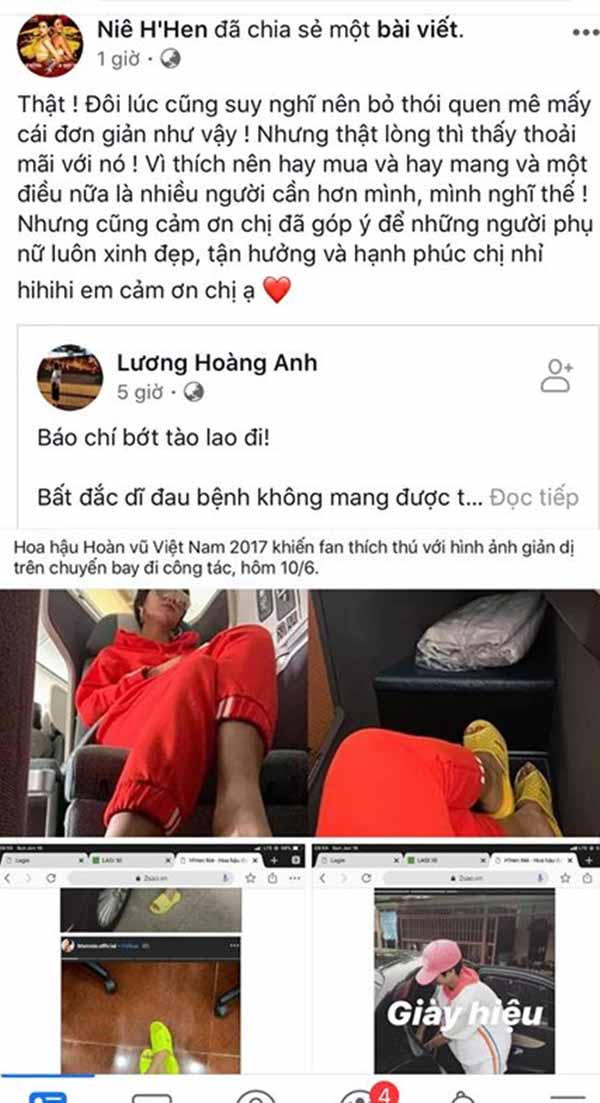Viewport: 600px width, 1103px height.
Task: Open the hamburger menu tab
Action: 566,1095
